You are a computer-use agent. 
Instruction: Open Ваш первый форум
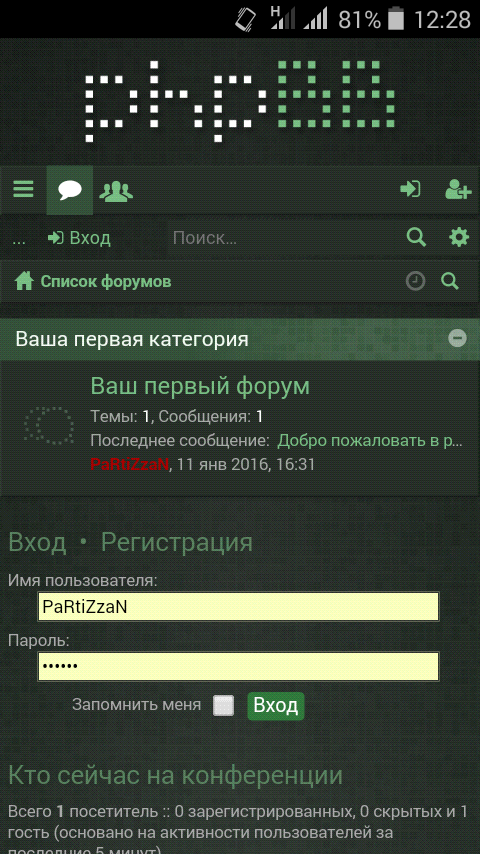[x=200, y=386]
